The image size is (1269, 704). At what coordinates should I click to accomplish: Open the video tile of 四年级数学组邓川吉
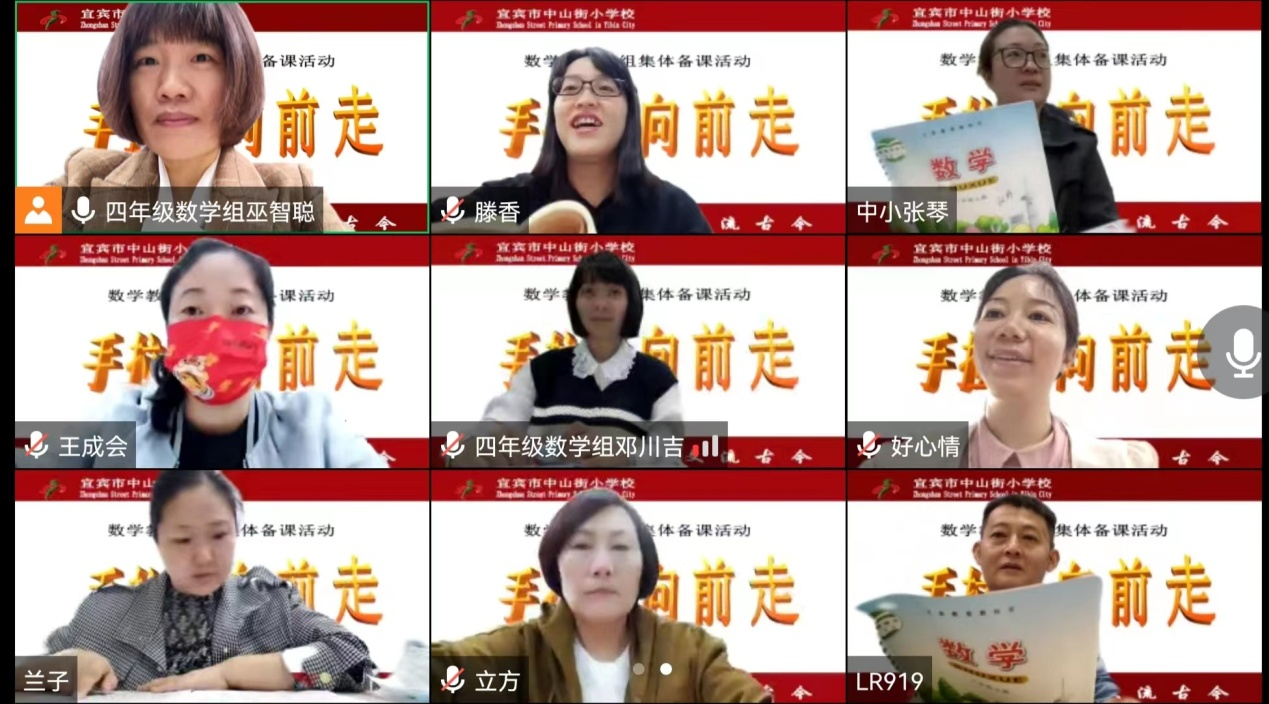point(637,352)
